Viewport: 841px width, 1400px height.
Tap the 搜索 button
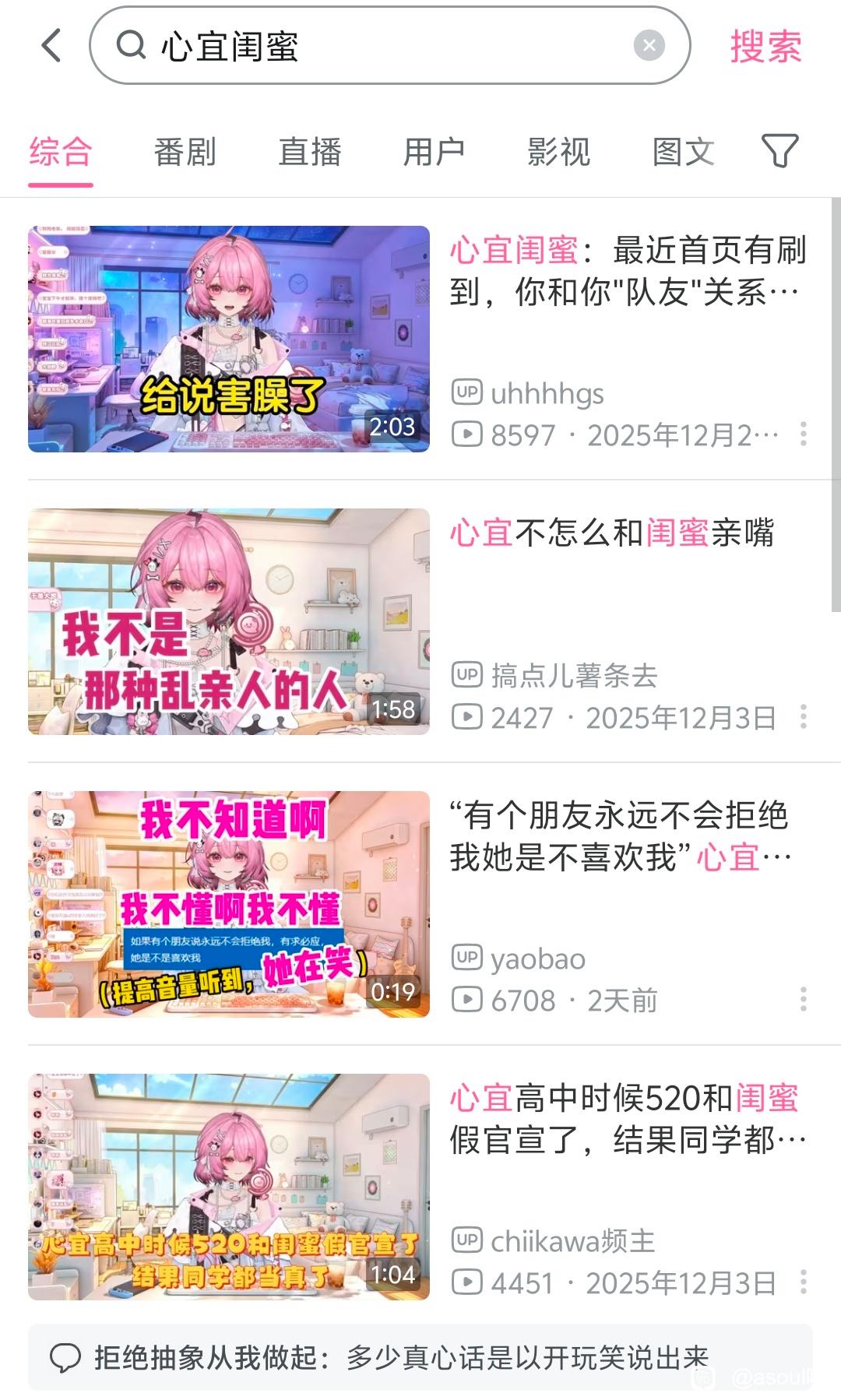(765, 47)
